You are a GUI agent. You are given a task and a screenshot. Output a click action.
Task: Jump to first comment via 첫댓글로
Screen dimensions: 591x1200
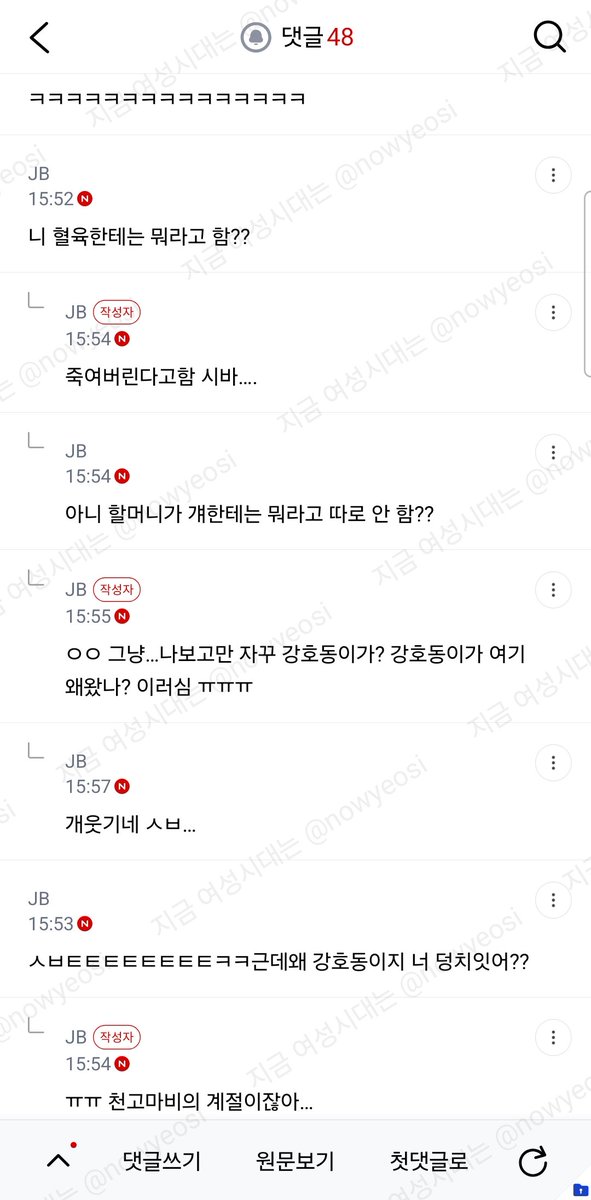pyautogui.click(x=429, y=1161)
